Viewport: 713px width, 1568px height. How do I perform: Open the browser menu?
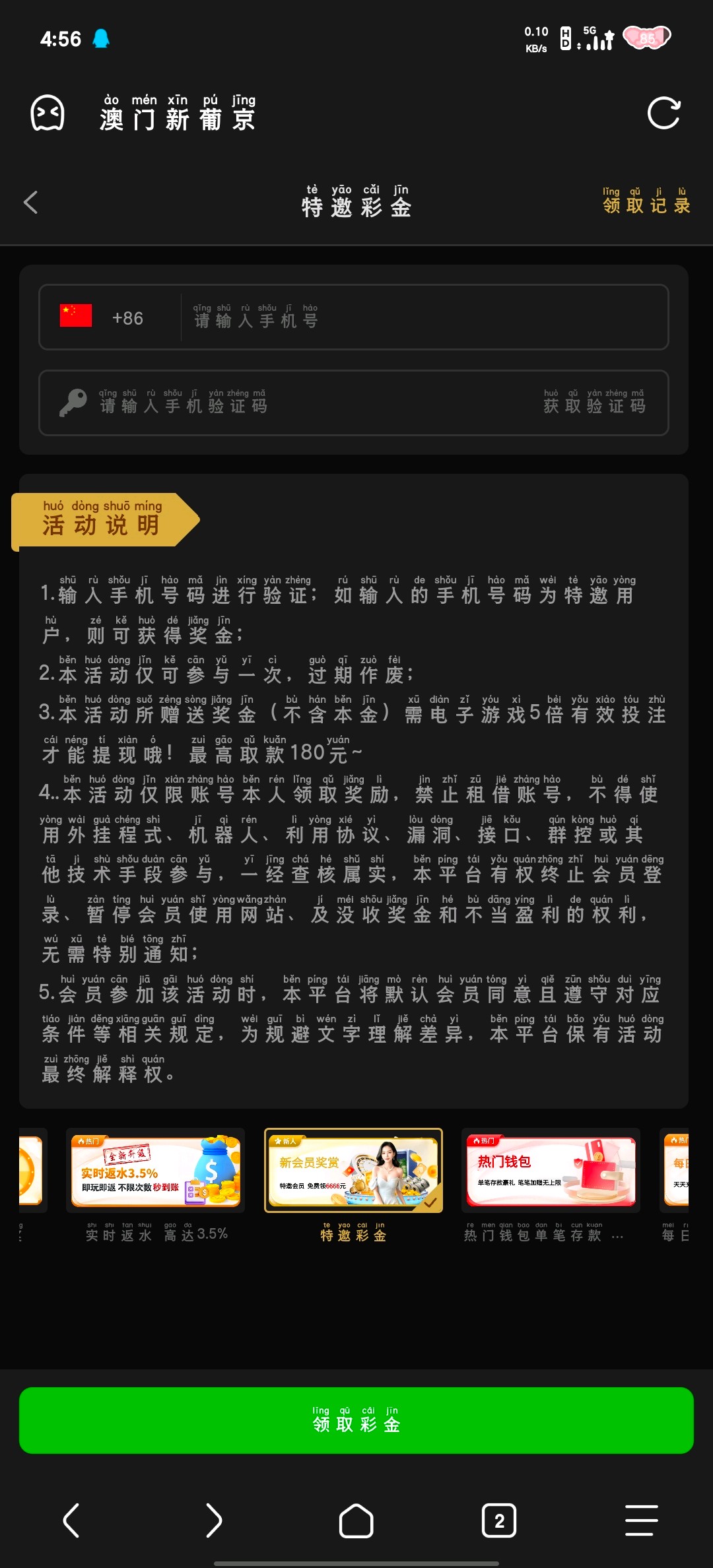[x=641, y=1521]
